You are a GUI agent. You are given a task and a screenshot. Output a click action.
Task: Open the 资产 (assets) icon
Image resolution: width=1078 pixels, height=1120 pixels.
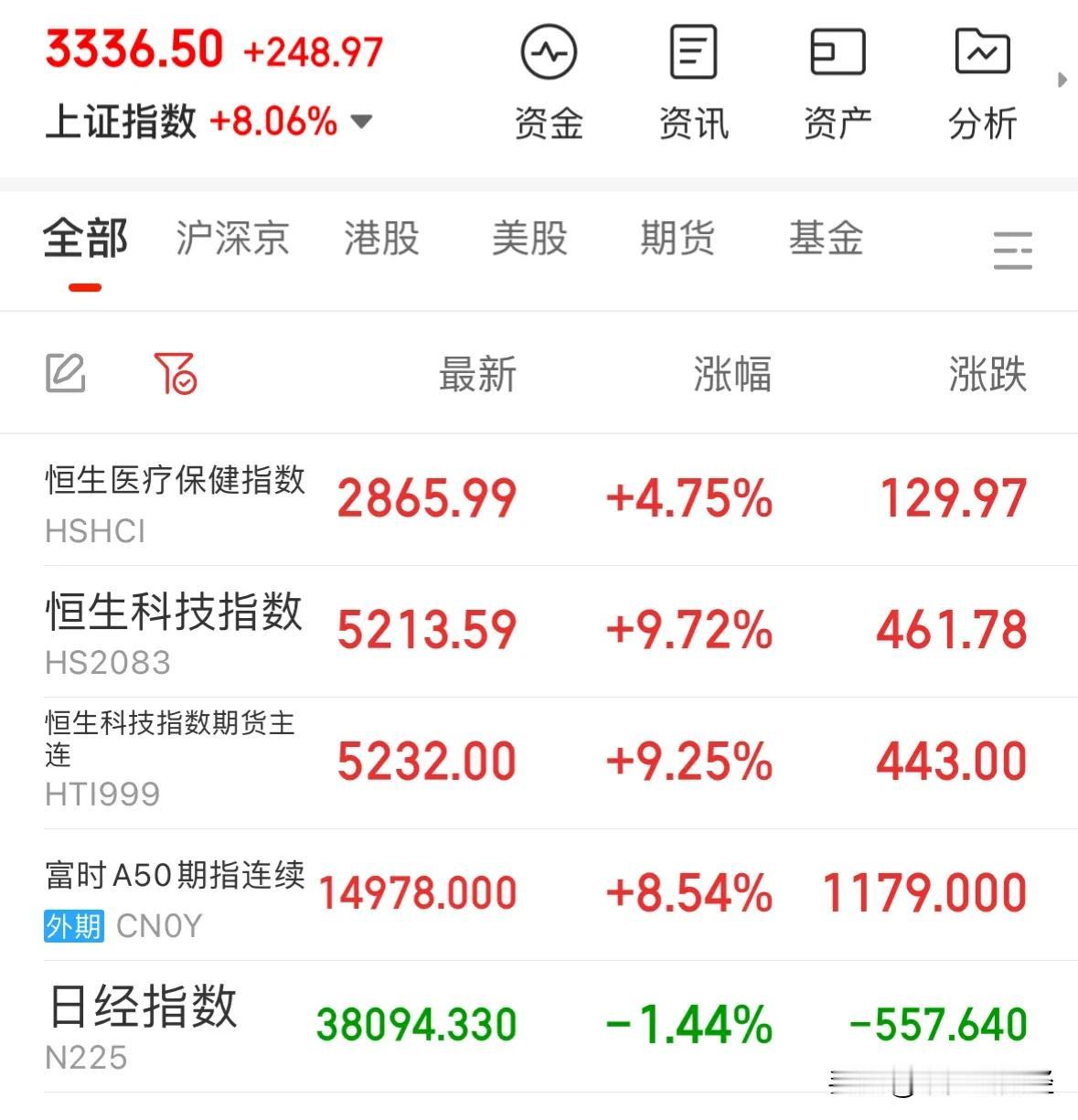click(x=838, y=78)
